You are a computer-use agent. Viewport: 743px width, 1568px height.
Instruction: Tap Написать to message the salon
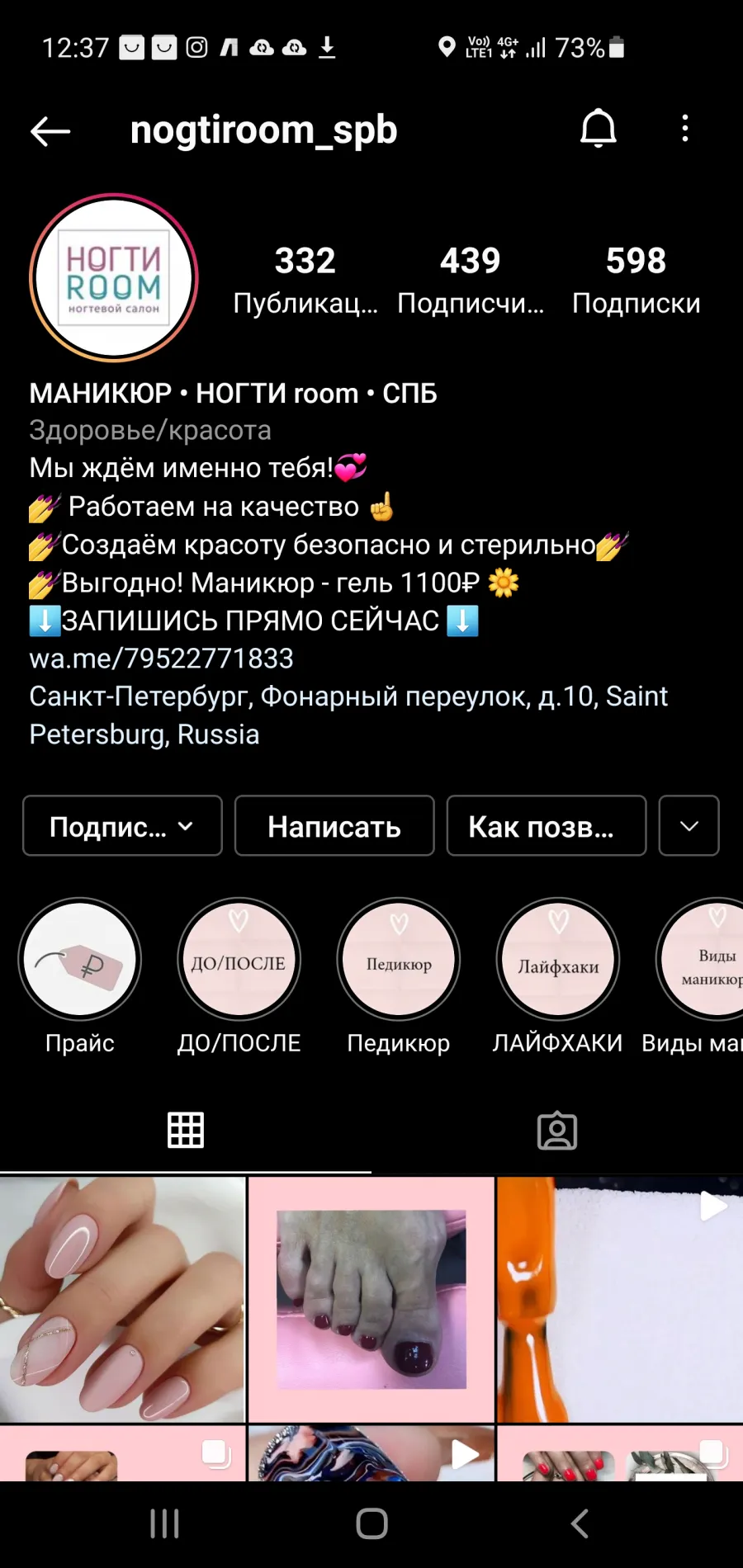[334, 826]
